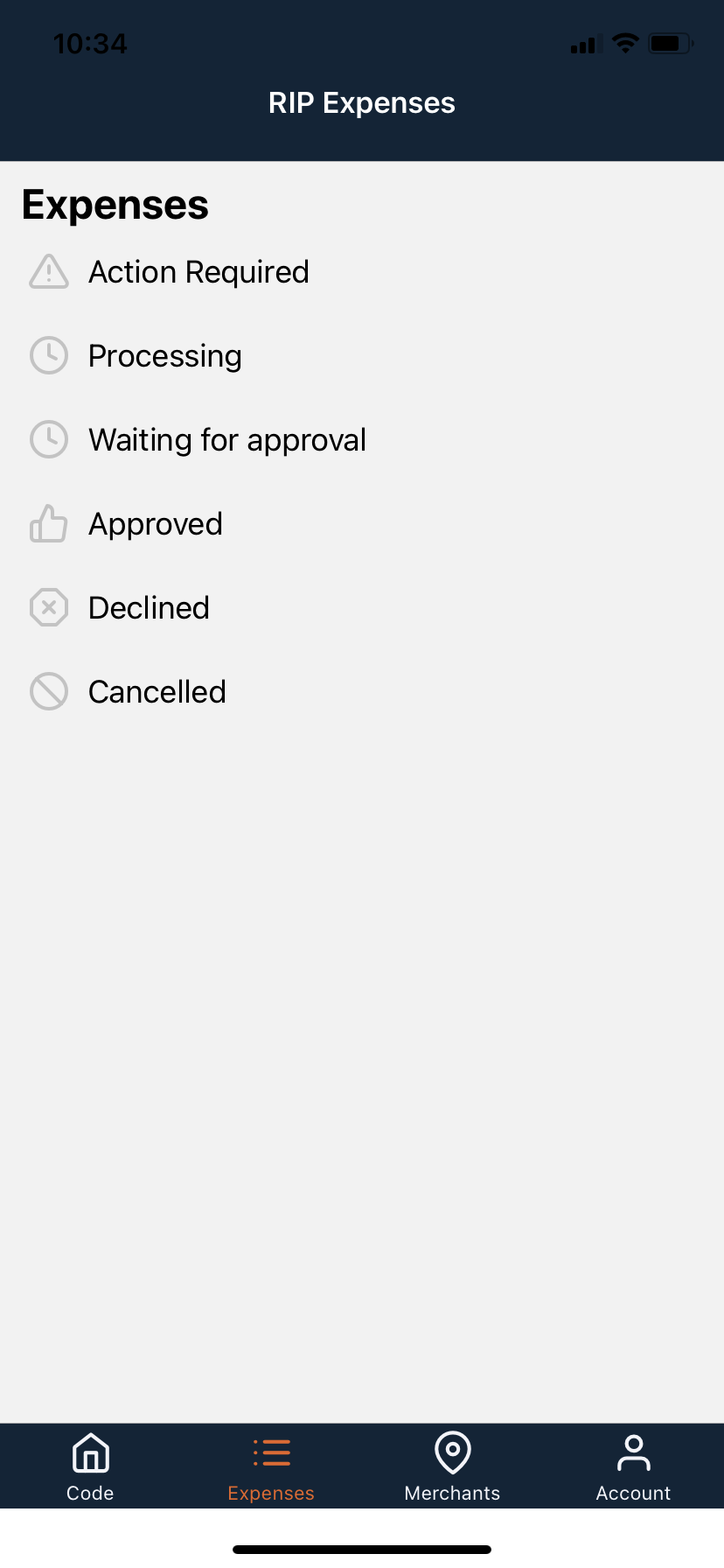View Processing expenses
Screen dimensions: 724x1568
point(164,356)
